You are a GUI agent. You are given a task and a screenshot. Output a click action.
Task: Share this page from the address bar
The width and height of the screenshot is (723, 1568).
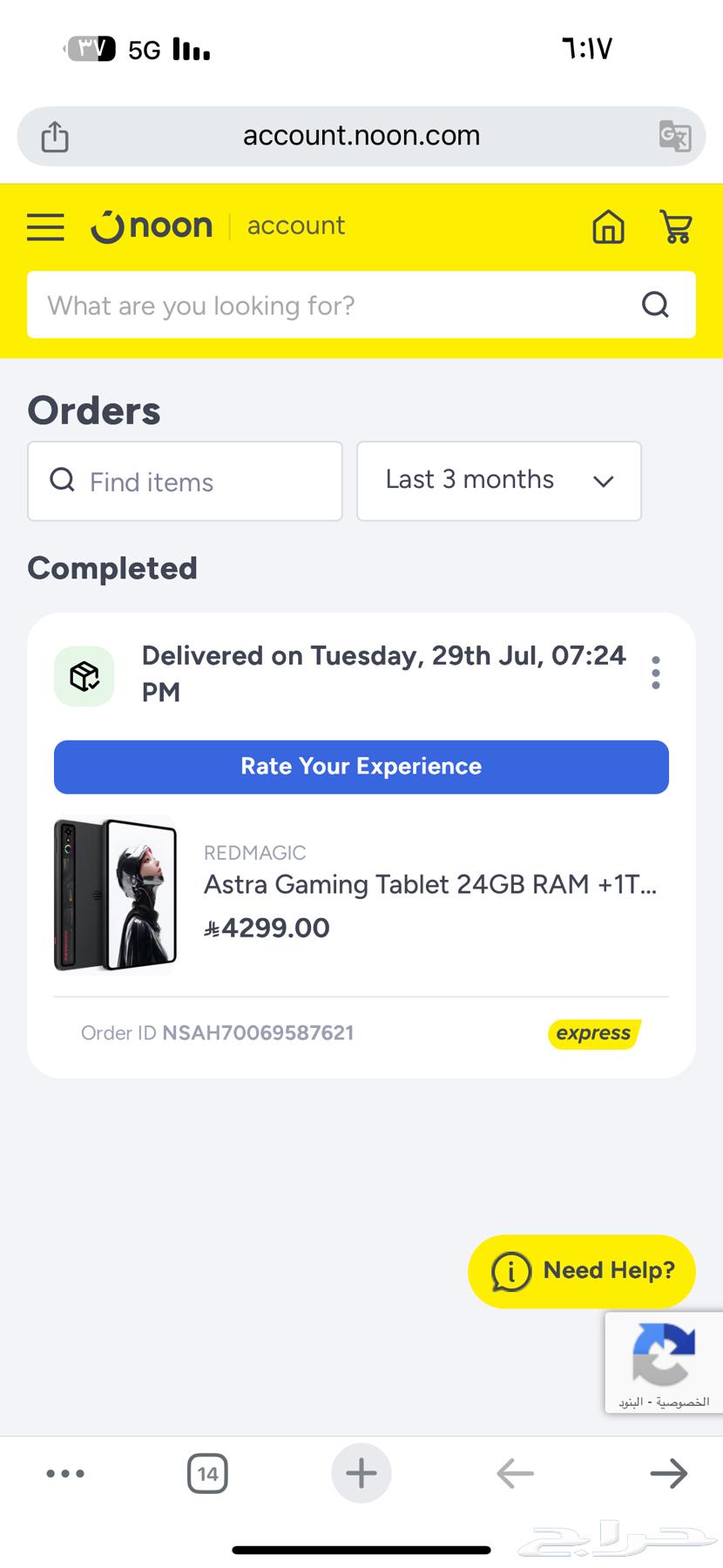point(55,137)
